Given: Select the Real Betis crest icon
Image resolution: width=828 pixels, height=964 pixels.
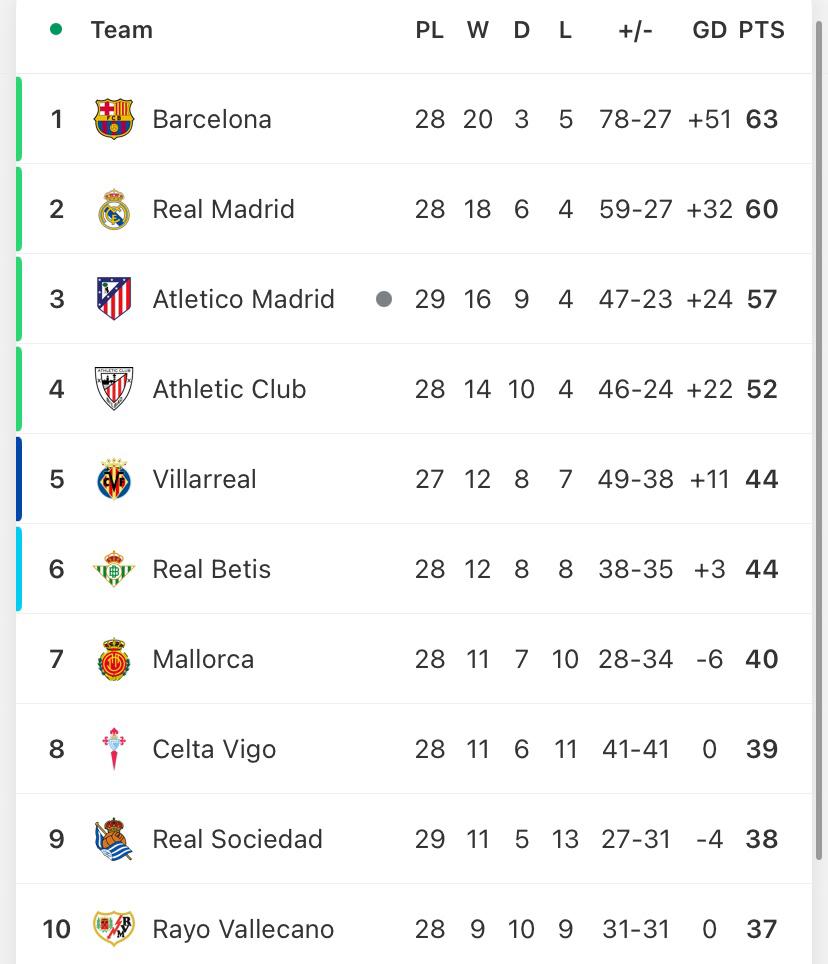Looking at the screenshot, I should point(114,568).
